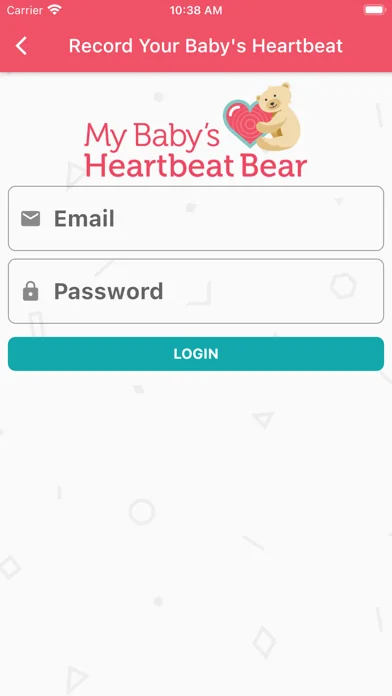Viewport: 392px width, 696px height.
Task: Go back using the header arrow
Action: pyautogui.click(x=21, y=46)
